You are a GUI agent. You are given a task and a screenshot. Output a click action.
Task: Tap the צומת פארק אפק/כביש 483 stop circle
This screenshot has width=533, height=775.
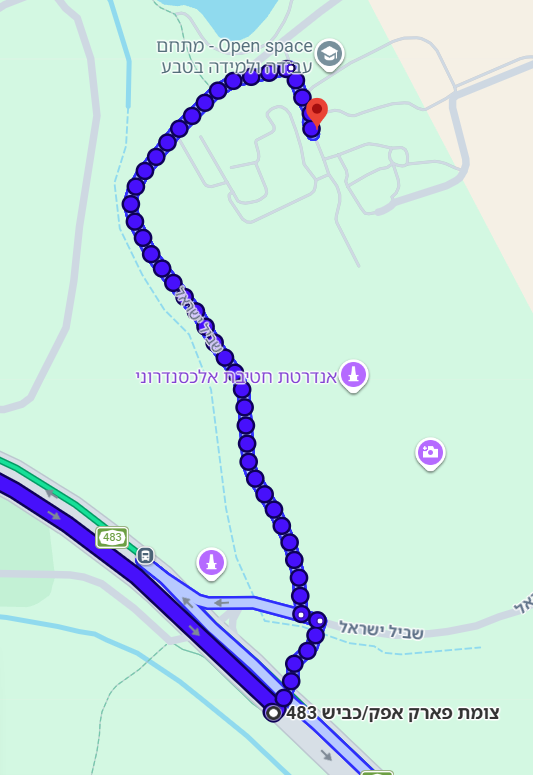click(x=272, y=713)
